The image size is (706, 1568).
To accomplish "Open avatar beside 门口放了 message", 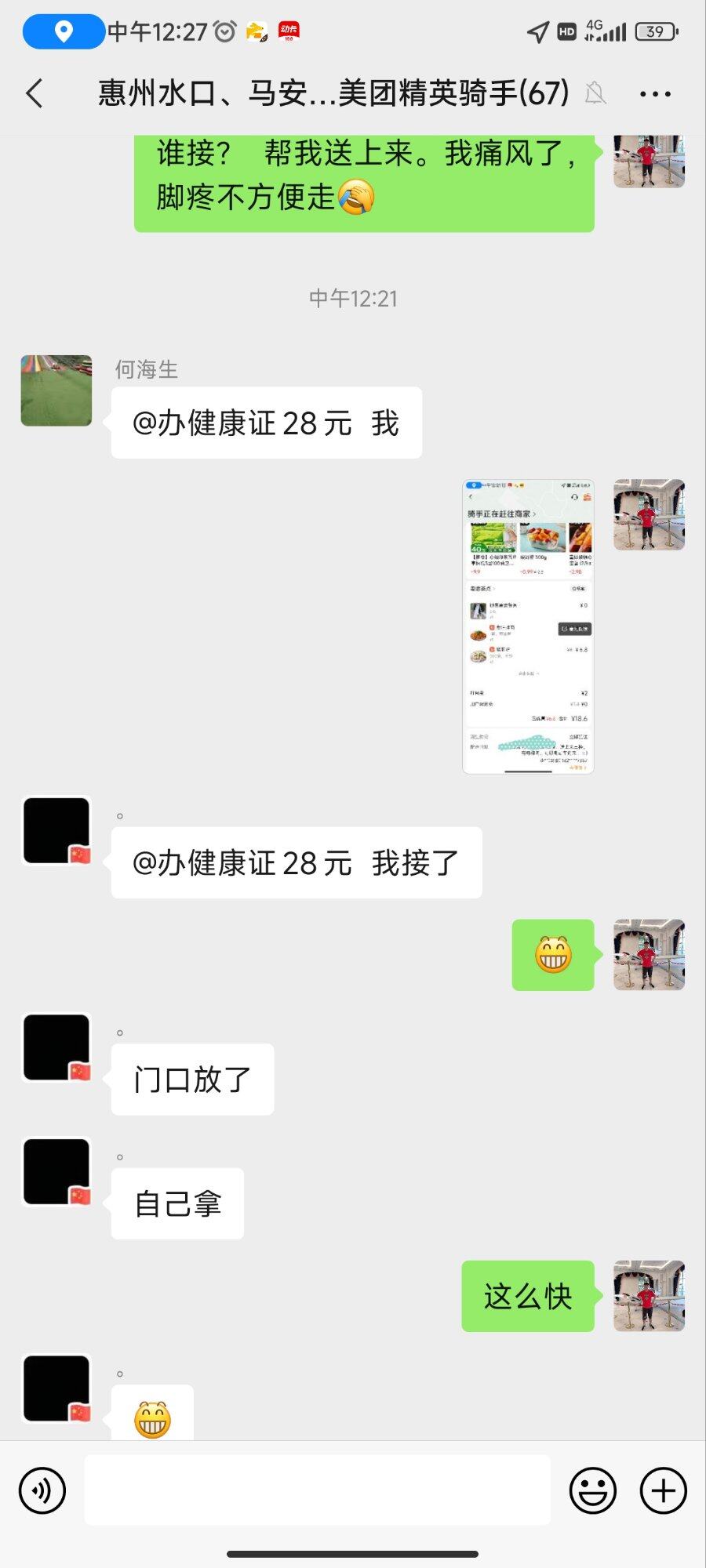I will [56, 1047].
